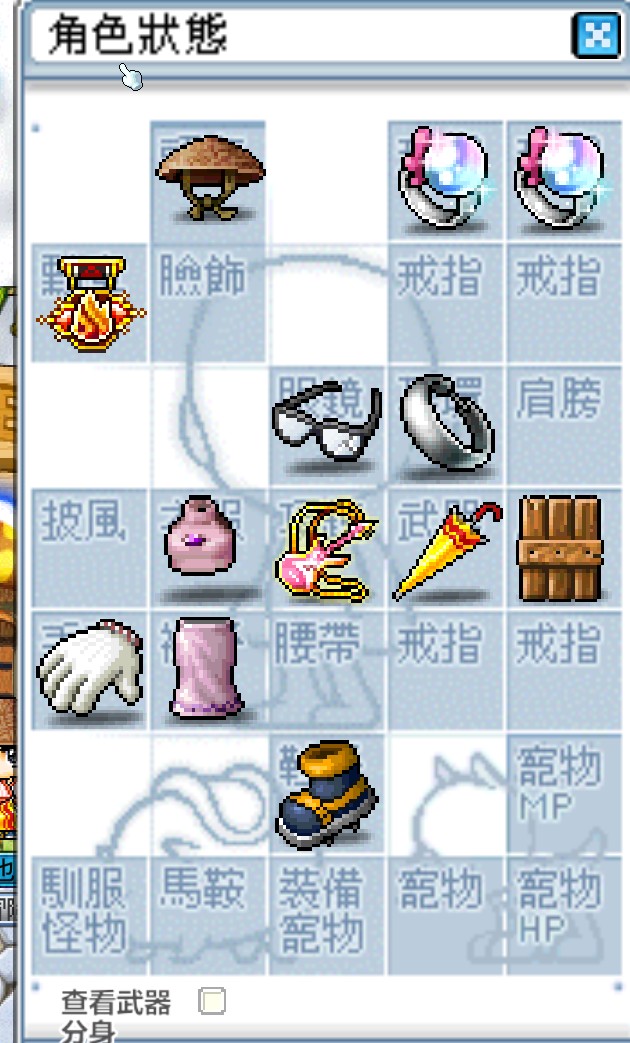This screenshot has width=630, height=1043.
Task: Tap the pink guitar pendant item
Action: 327,549
